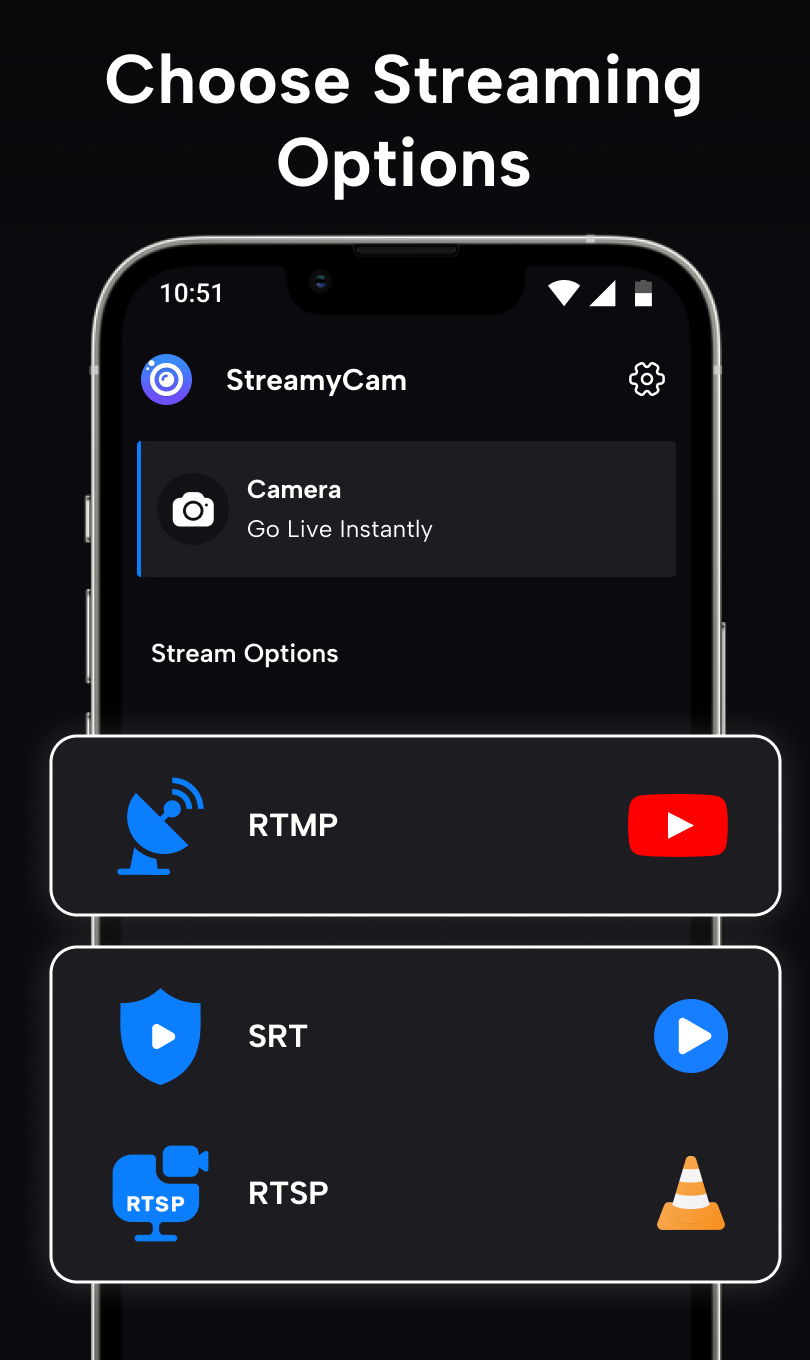Open the settings gear
Screen dimensions: 810x1360
(x=646, y=379)
